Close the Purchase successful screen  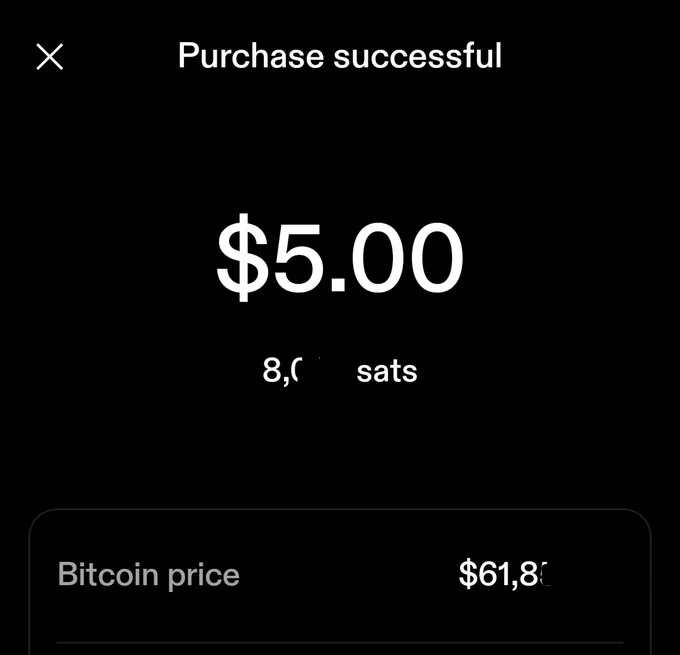pos(49,56)
